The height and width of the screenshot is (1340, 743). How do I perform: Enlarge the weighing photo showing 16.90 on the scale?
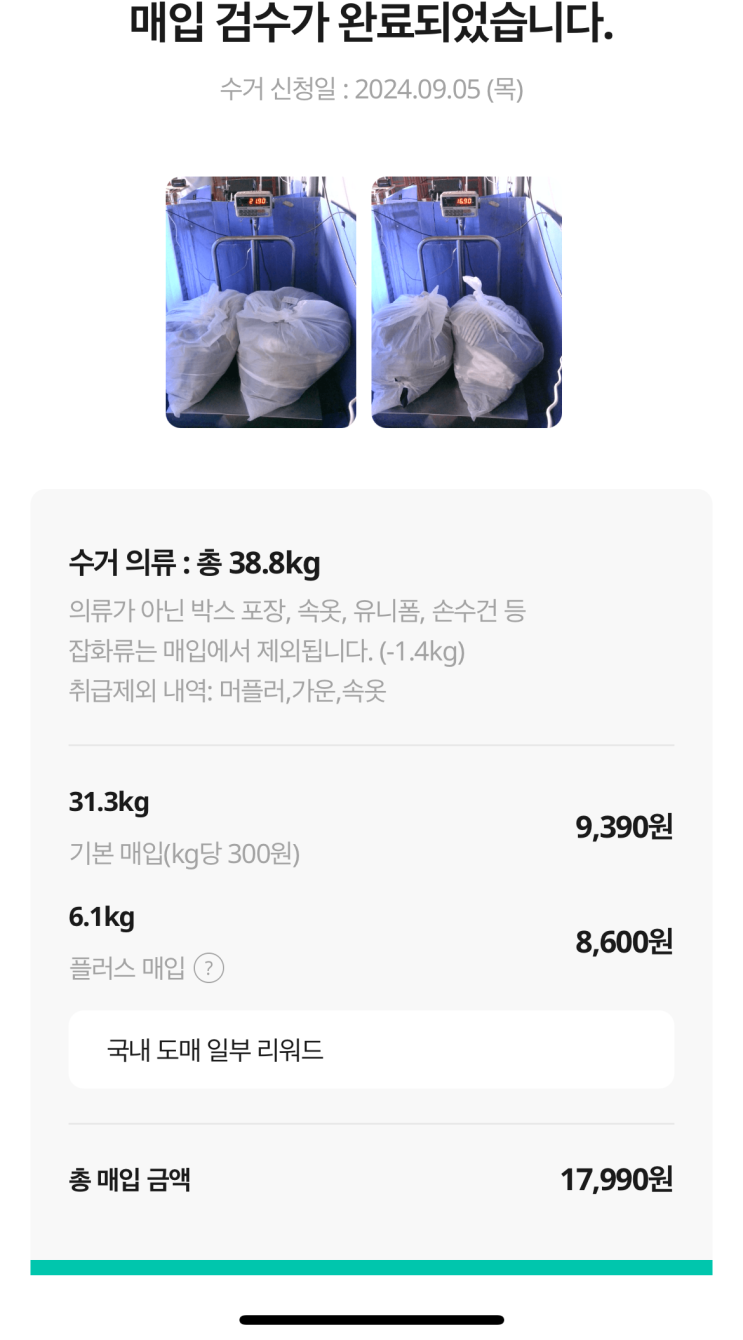tap(466, 302)
